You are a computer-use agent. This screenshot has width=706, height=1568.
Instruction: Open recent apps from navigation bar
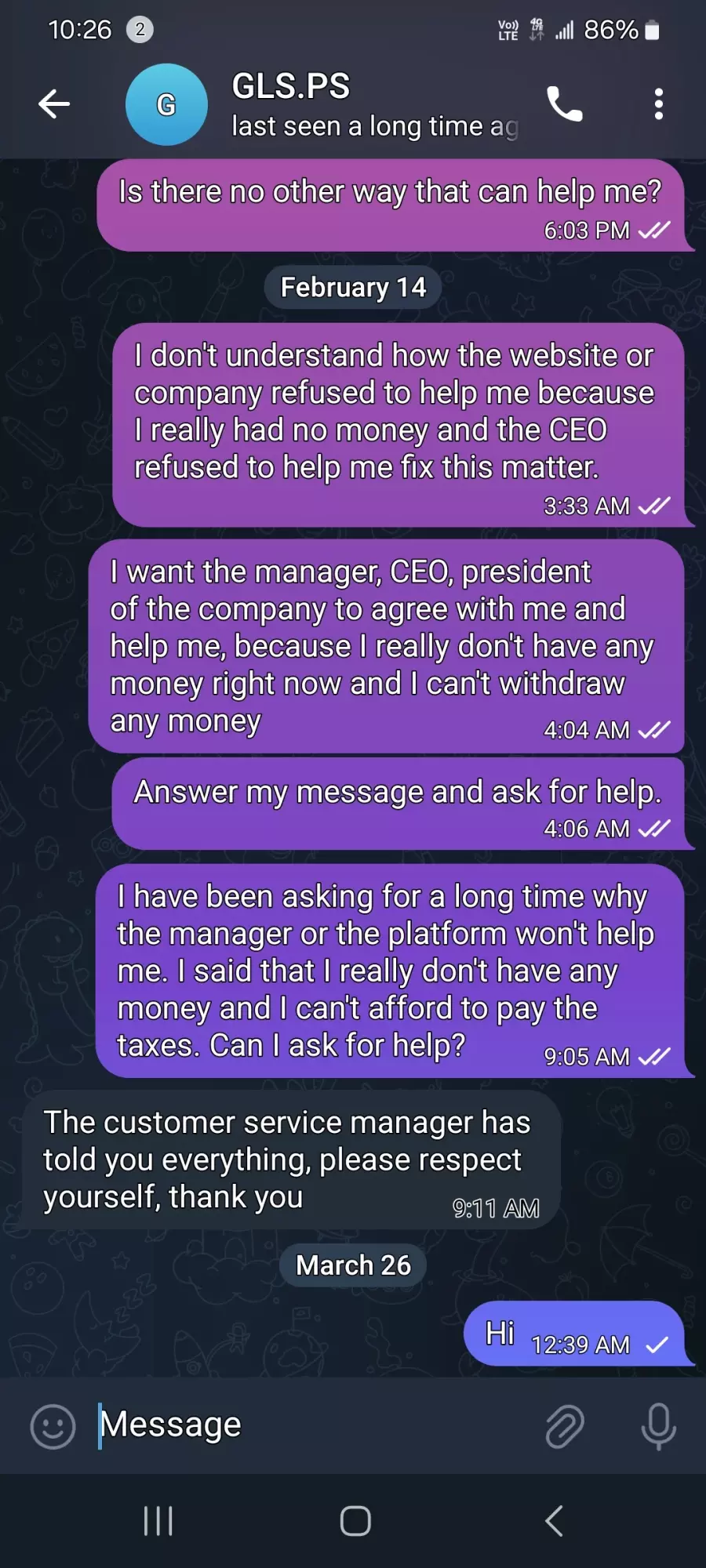click(158, 1521)
